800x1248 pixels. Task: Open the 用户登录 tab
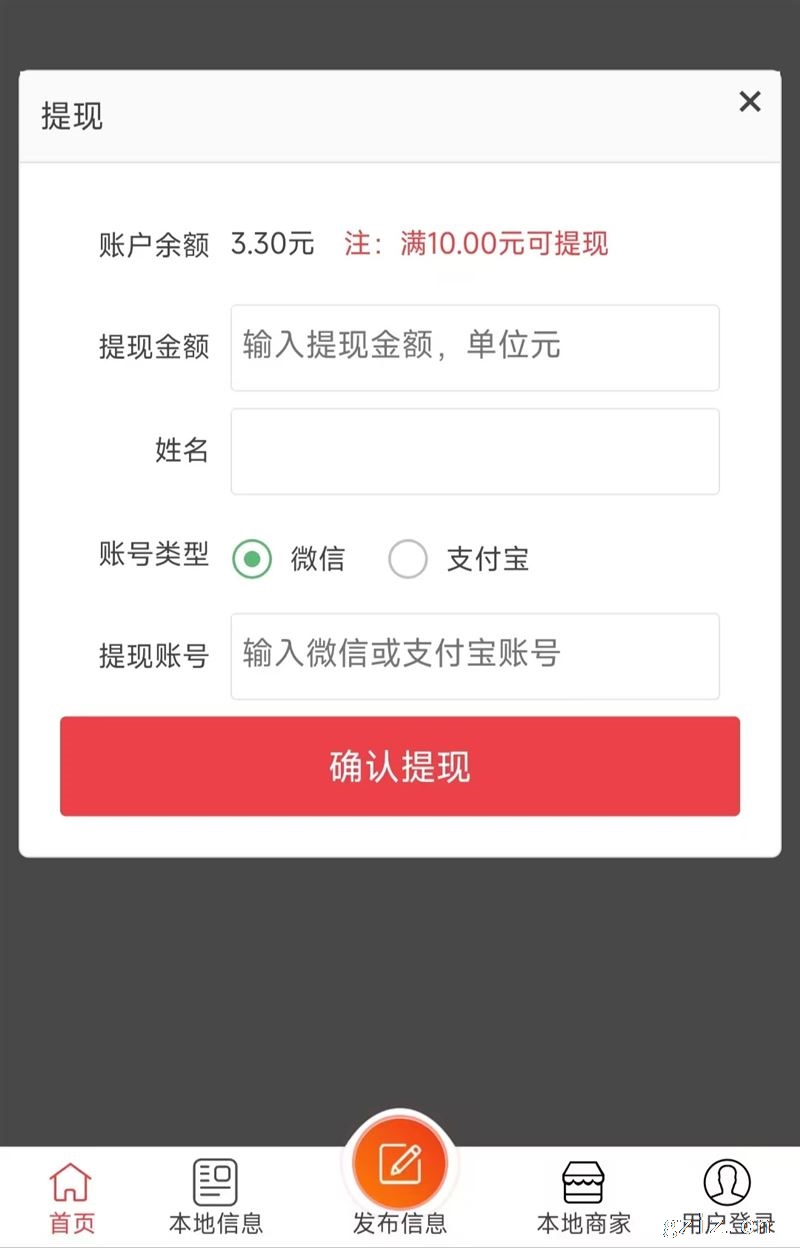click(727, 1197)
